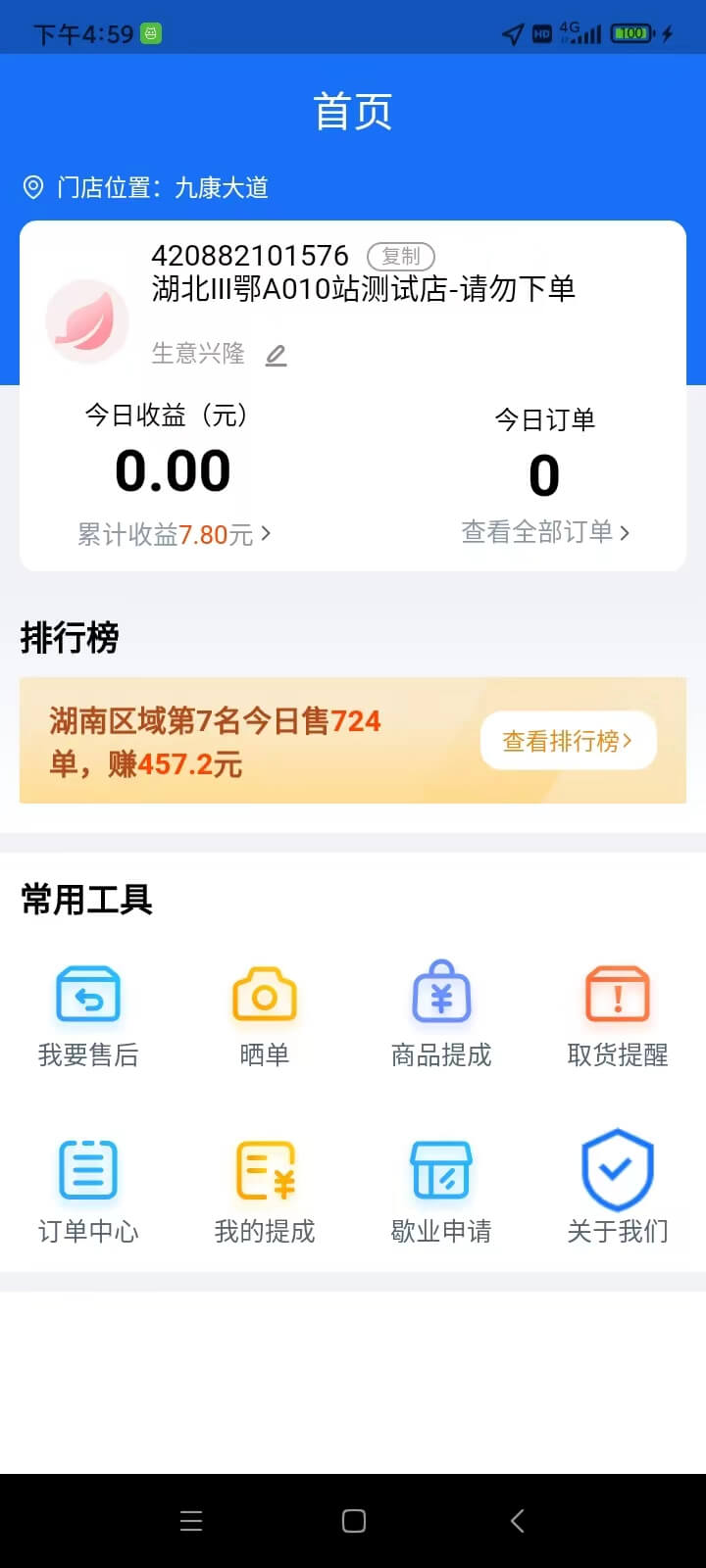Viewport: 706px width, 1568px height.
Task: Edit the 生意兴隆 store slogan
Action: point(277,355)
